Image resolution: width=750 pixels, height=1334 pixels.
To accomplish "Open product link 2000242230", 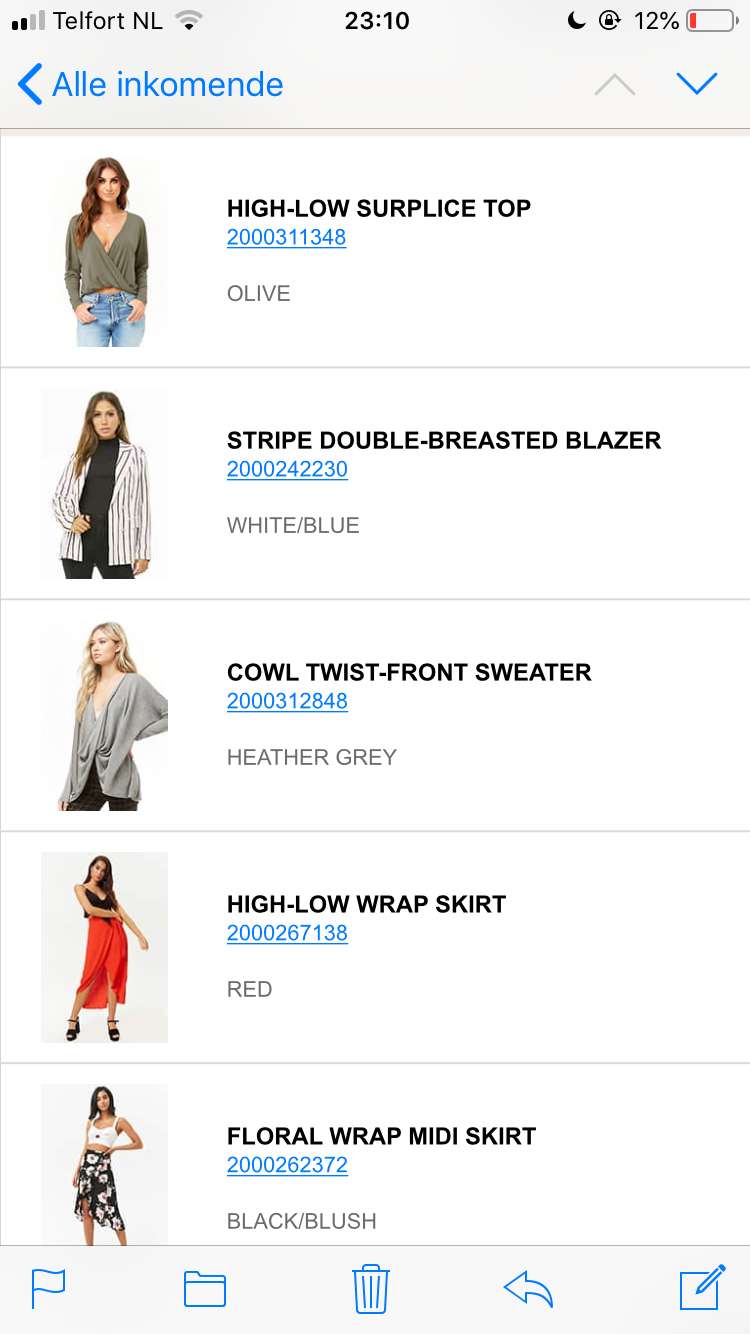I will 287,469.
